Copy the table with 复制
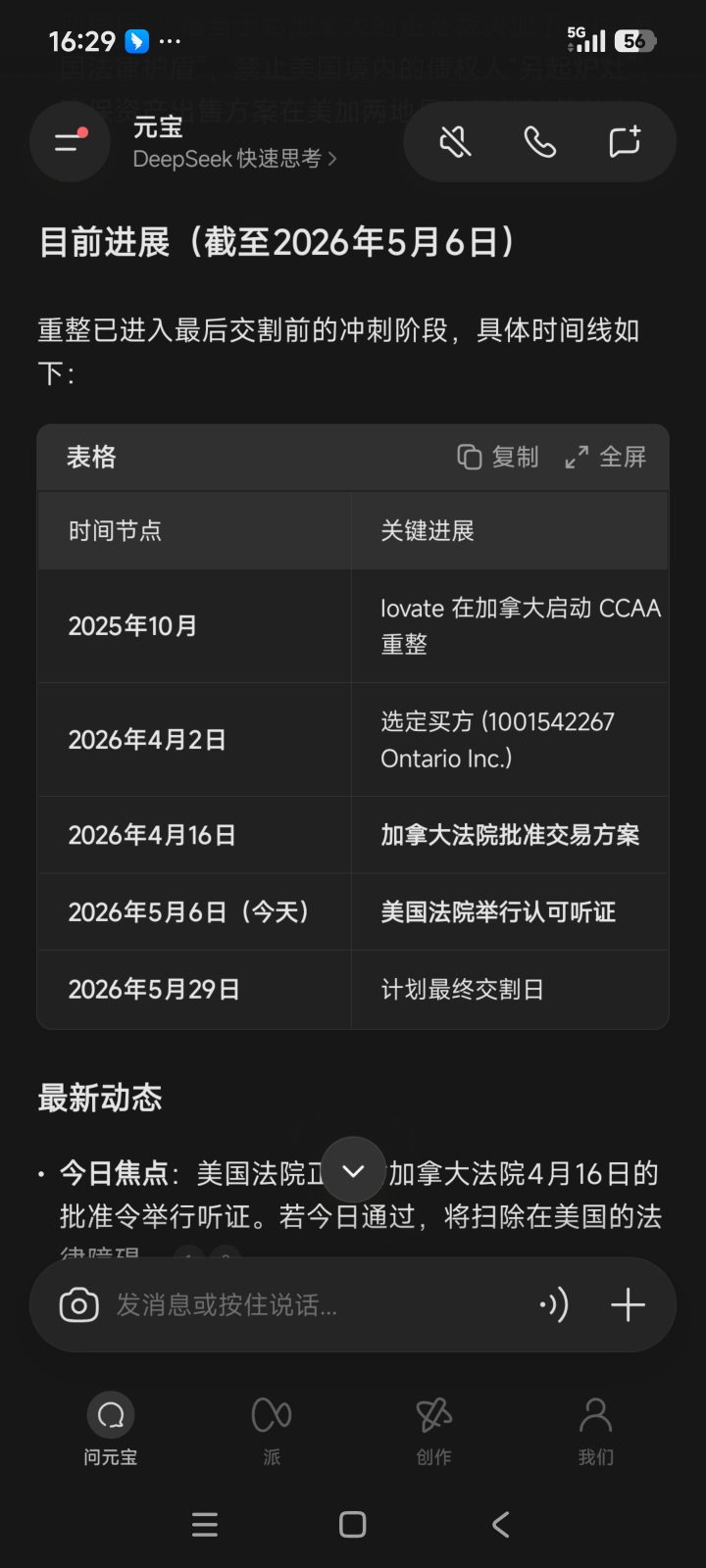The width and height of the screenshot is (706, 1568). [498, 457]
